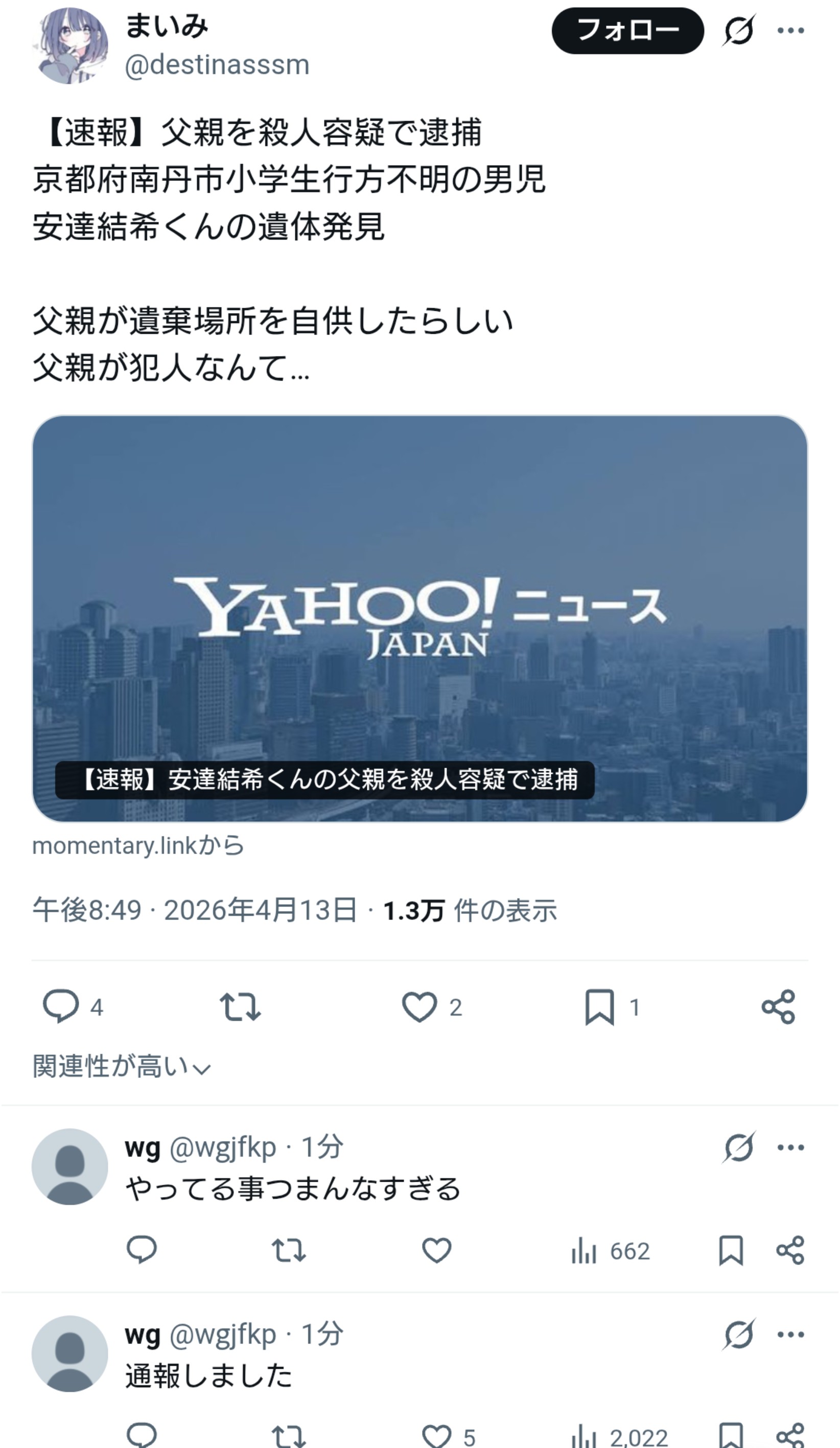The image size is (840, 1448).
Task: Open the overflow menu on the main post
Action: coord(790,31)
